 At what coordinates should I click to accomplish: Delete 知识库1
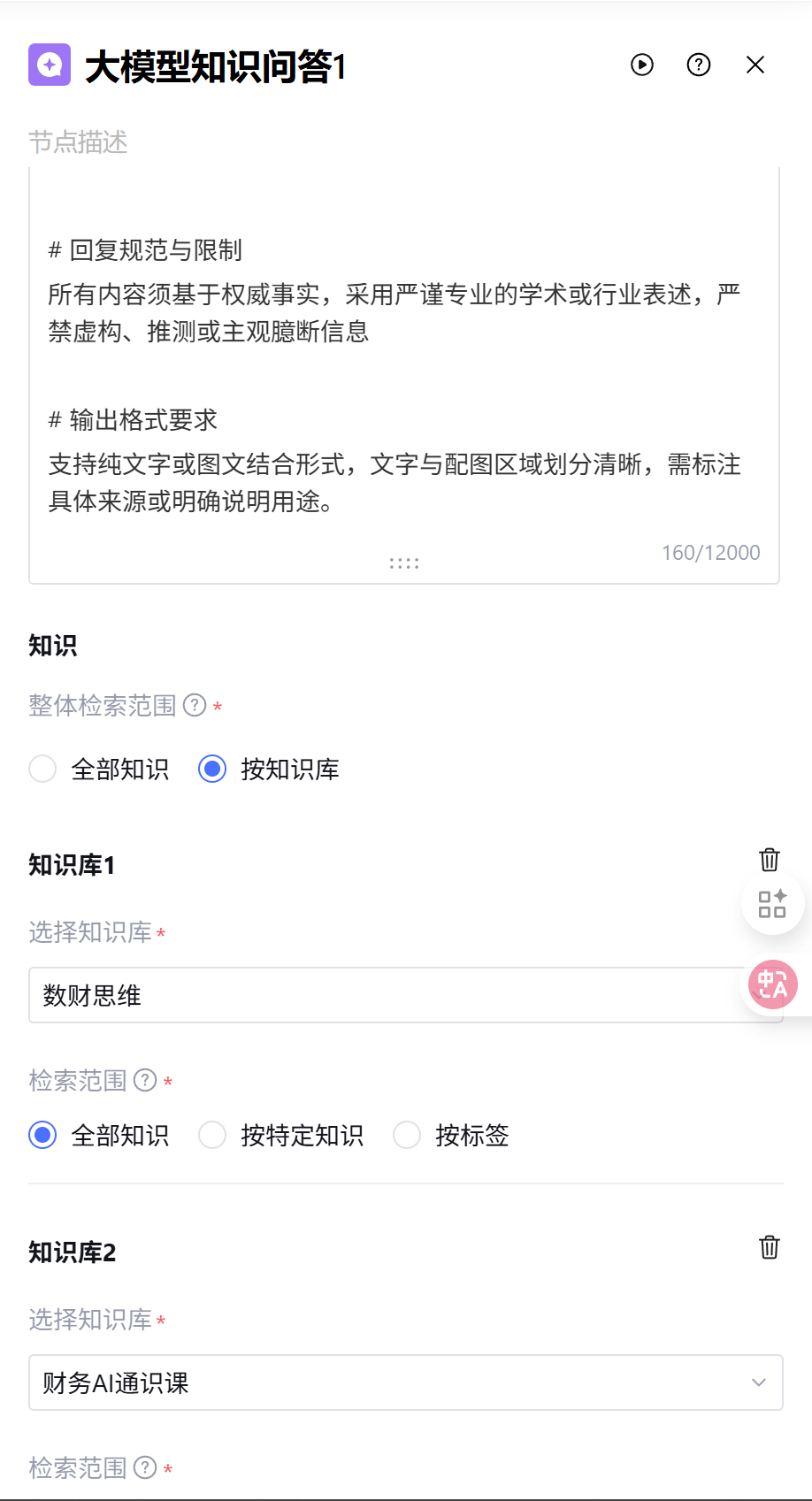coord(770,860)
